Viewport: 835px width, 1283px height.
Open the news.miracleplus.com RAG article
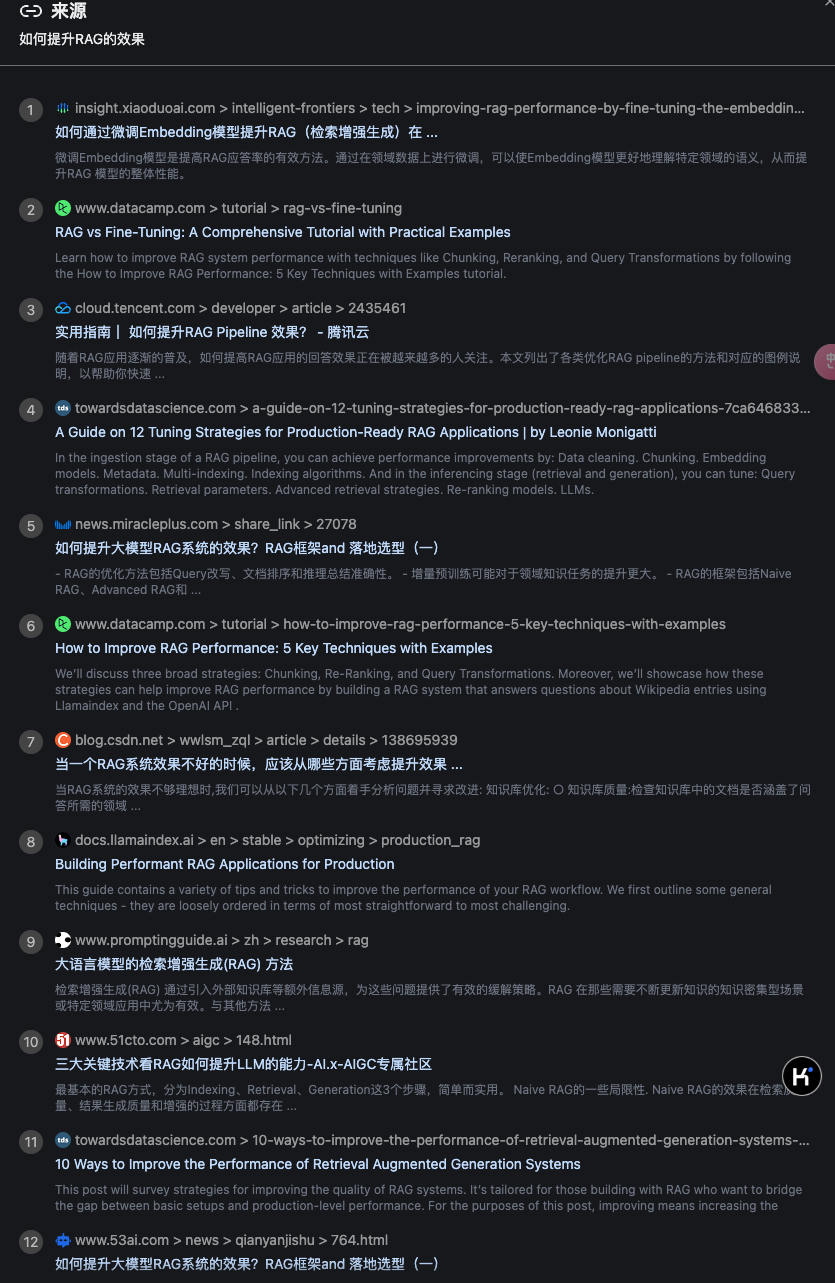tap(247, 548)
